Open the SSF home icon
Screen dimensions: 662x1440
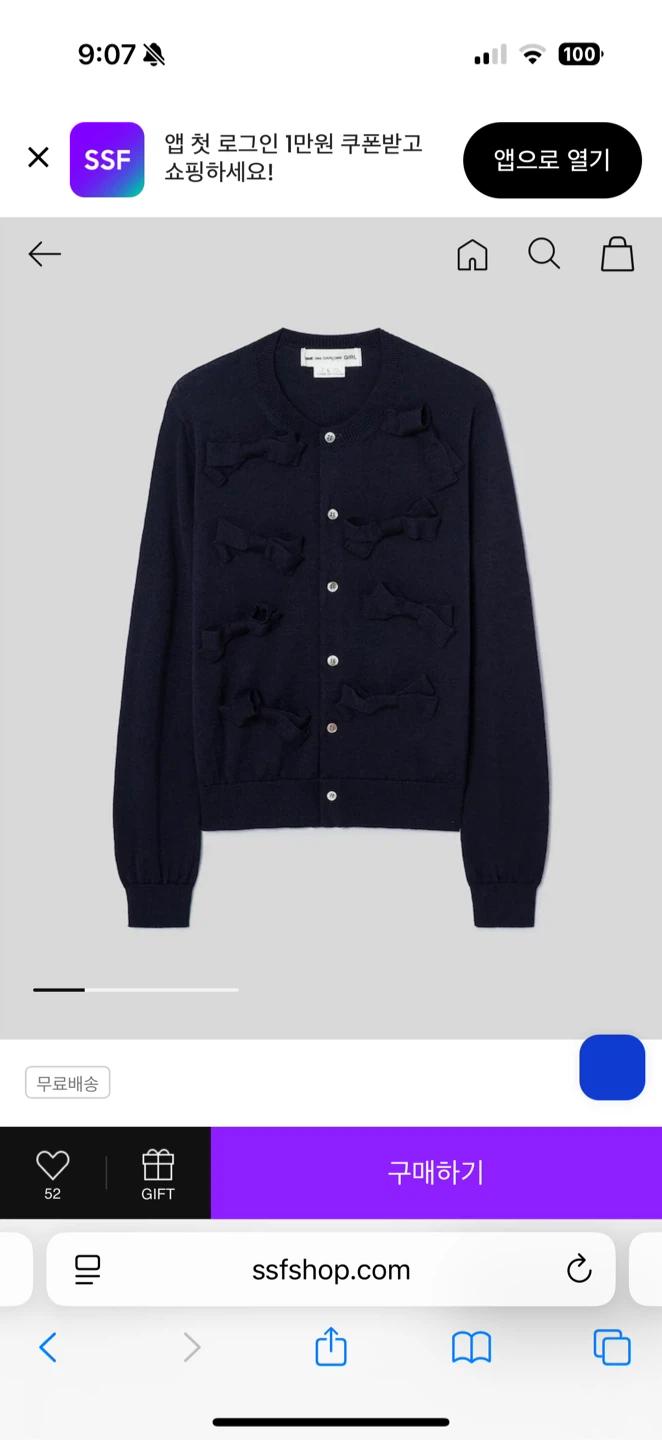(472, 255)
